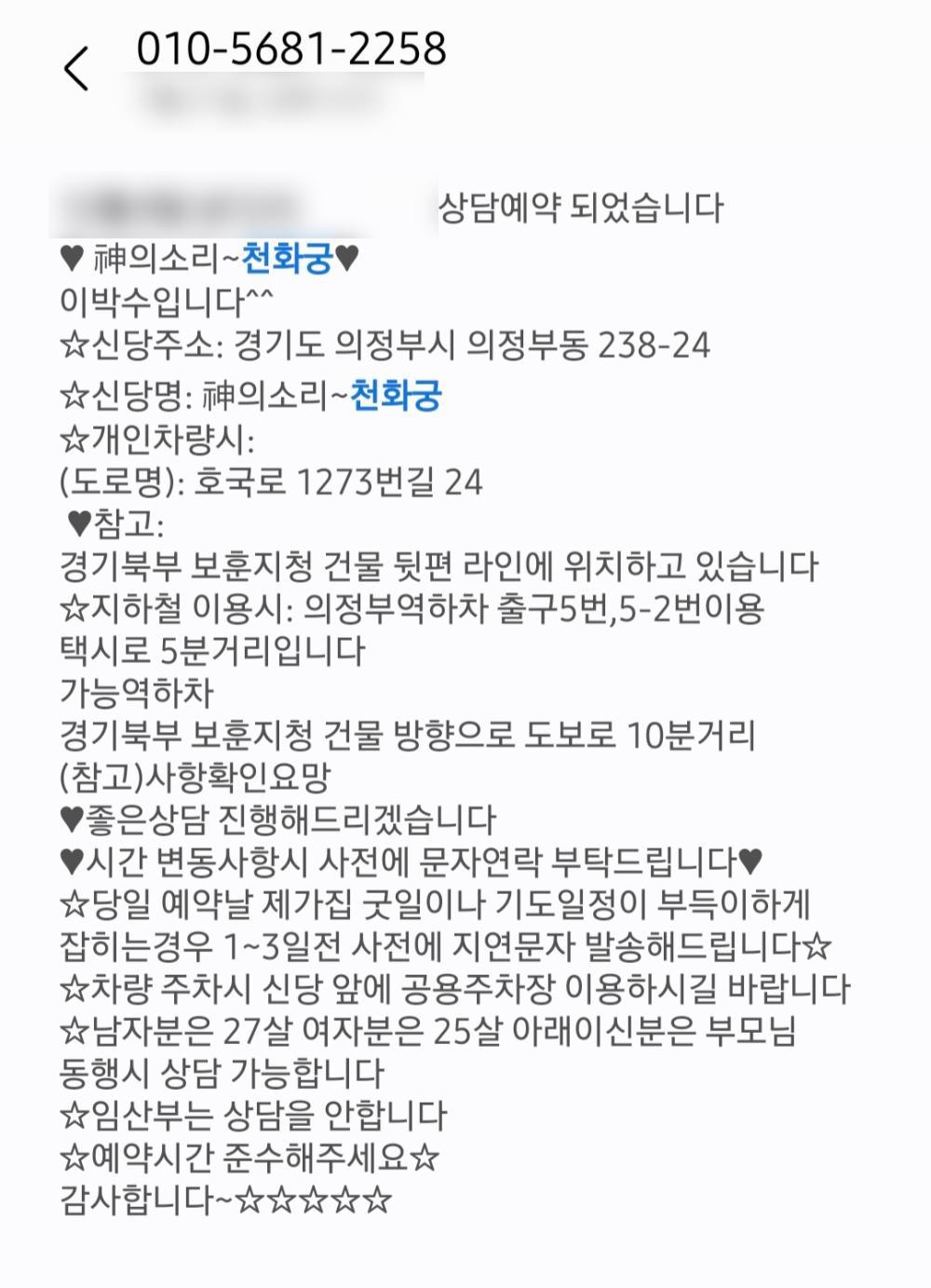Go back using the top-left arrow
The image size is (931, 1288).
coord(76,69)
